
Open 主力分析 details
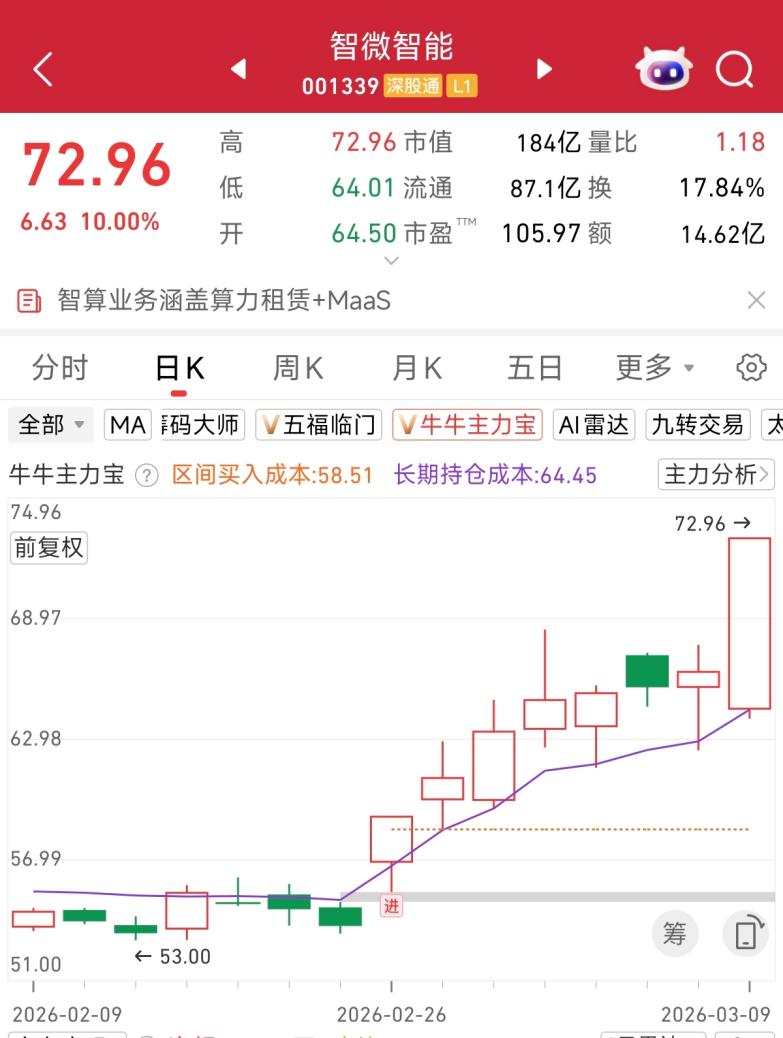click(717, 474)
